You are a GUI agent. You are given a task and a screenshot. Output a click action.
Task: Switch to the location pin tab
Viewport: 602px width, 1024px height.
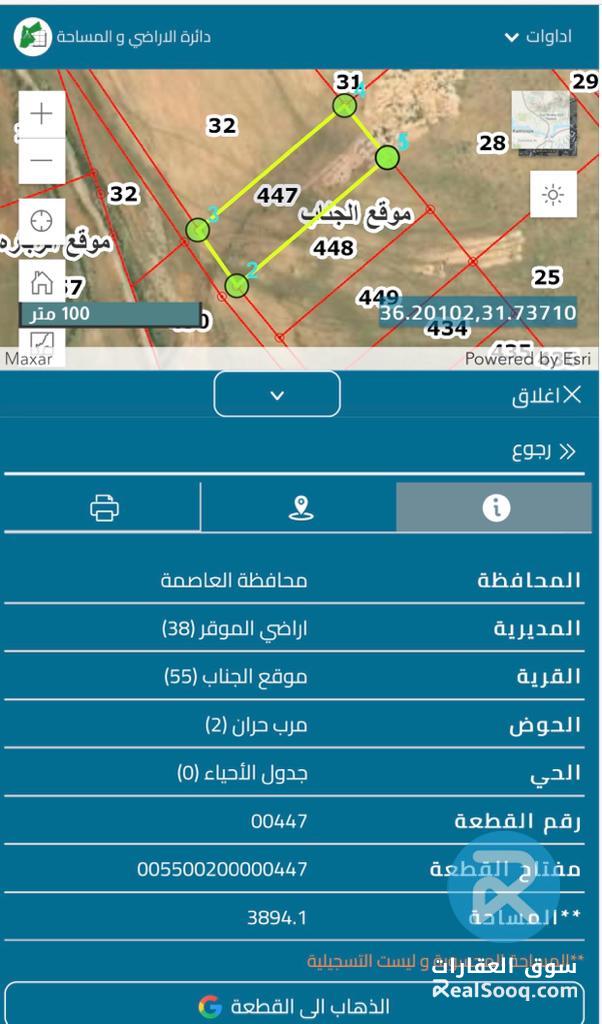click(300, 507)
